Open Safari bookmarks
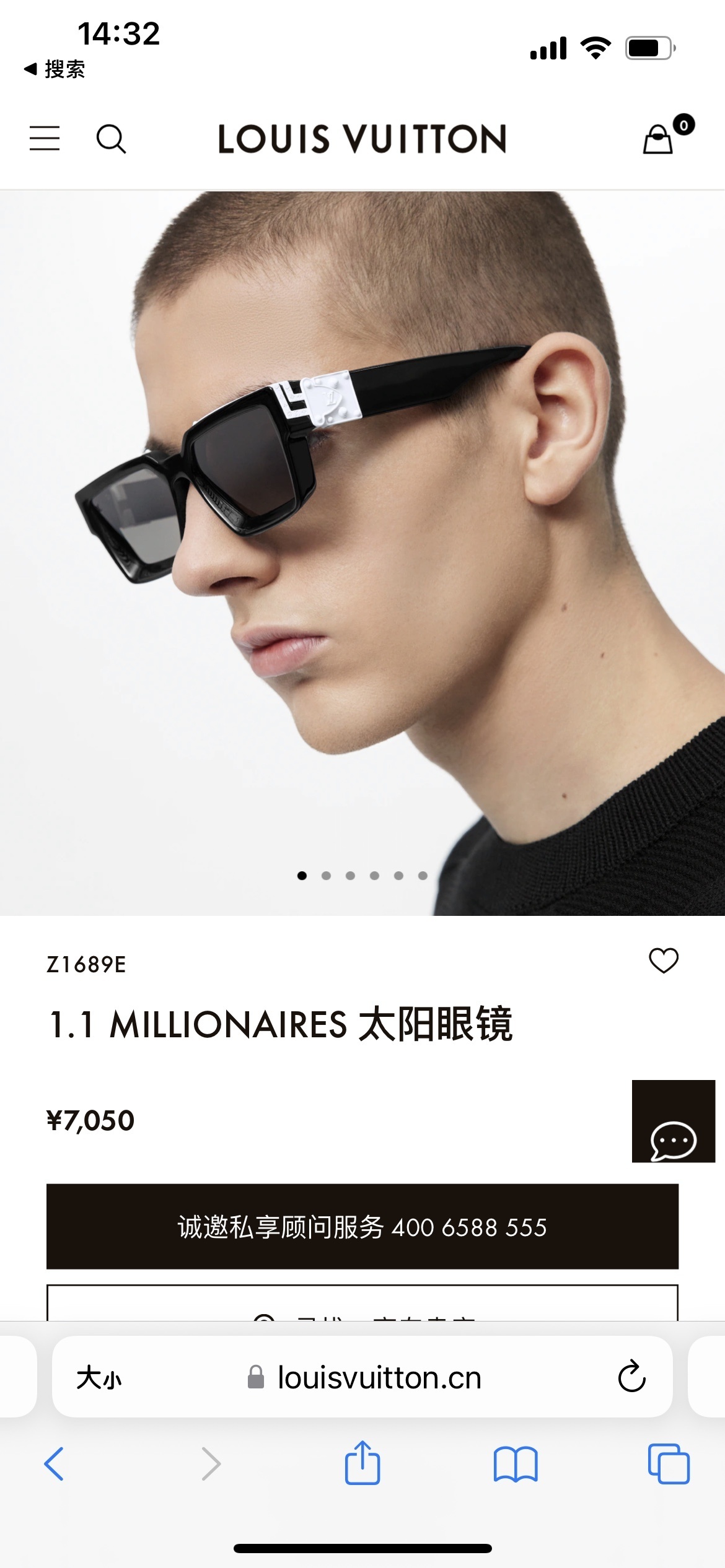This screenshot has height=1568, width=725. (516, 1464)
